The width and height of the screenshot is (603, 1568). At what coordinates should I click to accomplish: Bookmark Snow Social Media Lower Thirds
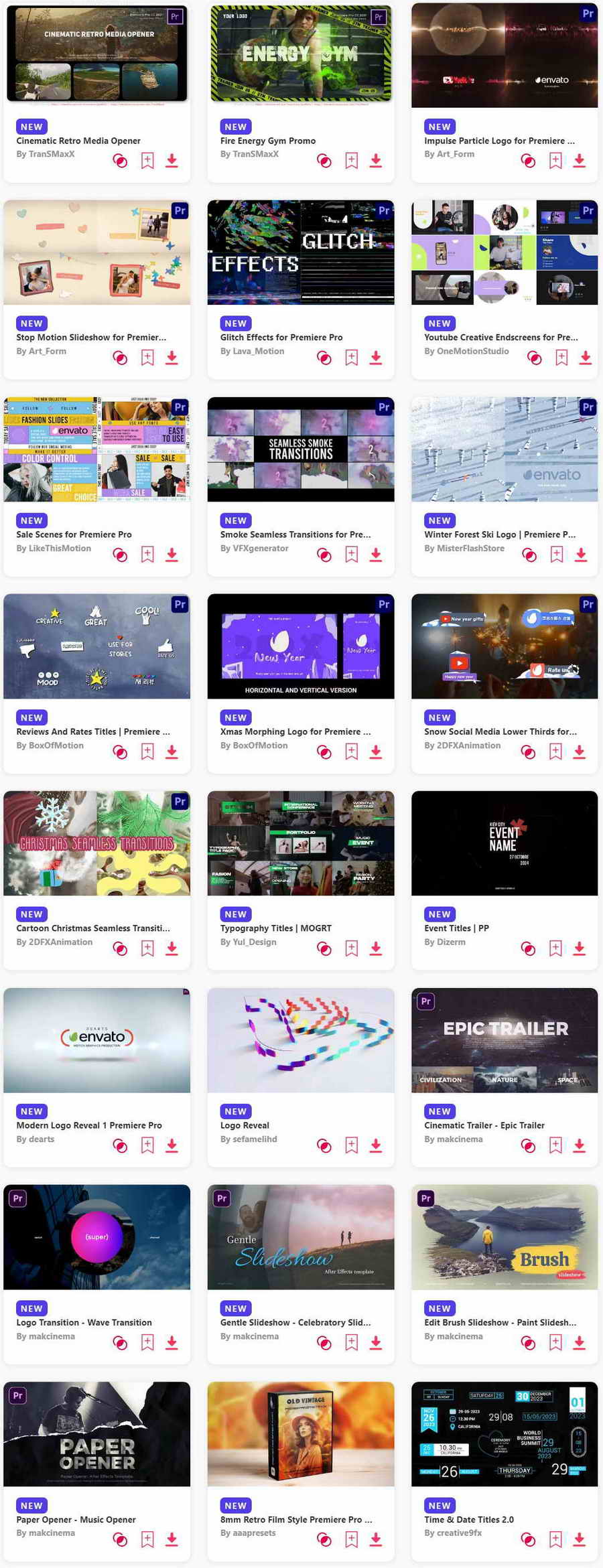click(555, 752)
